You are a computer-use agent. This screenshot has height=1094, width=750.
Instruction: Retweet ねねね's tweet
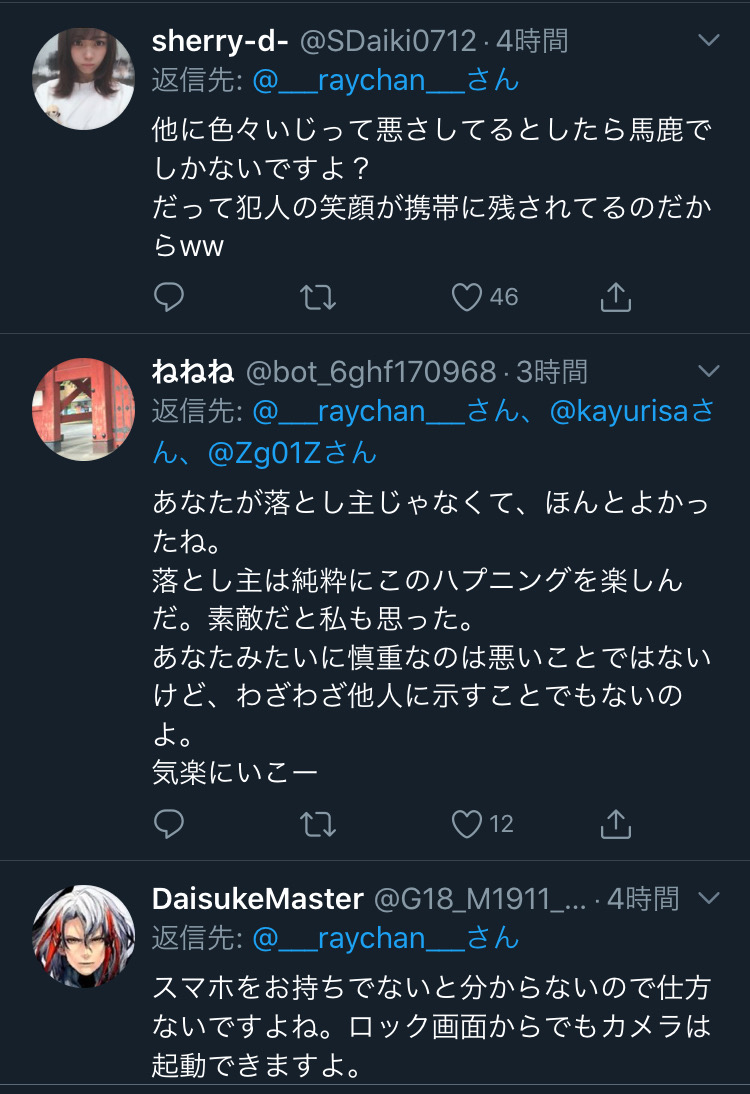(318, 824)
